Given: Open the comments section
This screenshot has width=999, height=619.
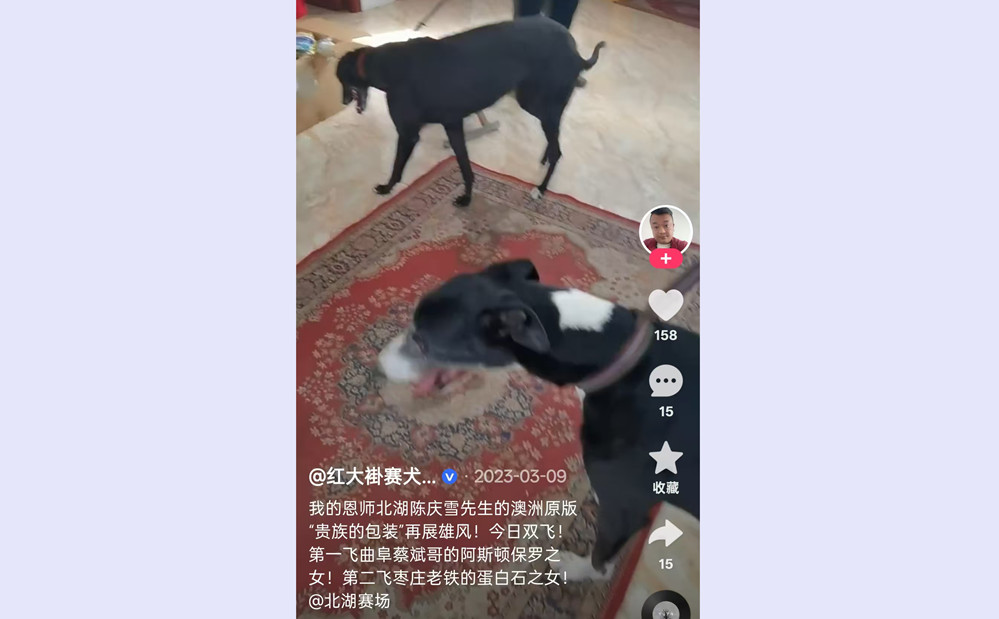Looking at the screenshot, I should [665, 381].
